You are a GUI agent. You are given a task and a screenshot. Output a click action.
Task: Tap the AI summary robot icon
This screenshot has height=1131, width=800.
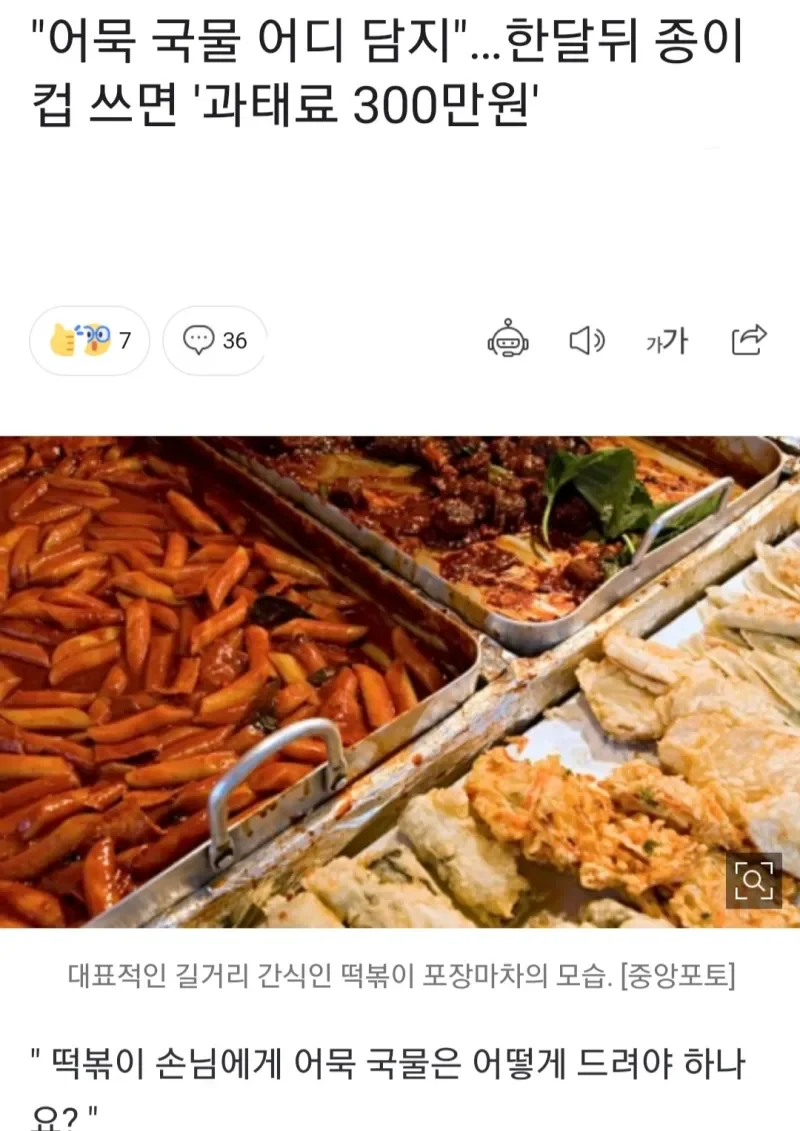(508, 341)
